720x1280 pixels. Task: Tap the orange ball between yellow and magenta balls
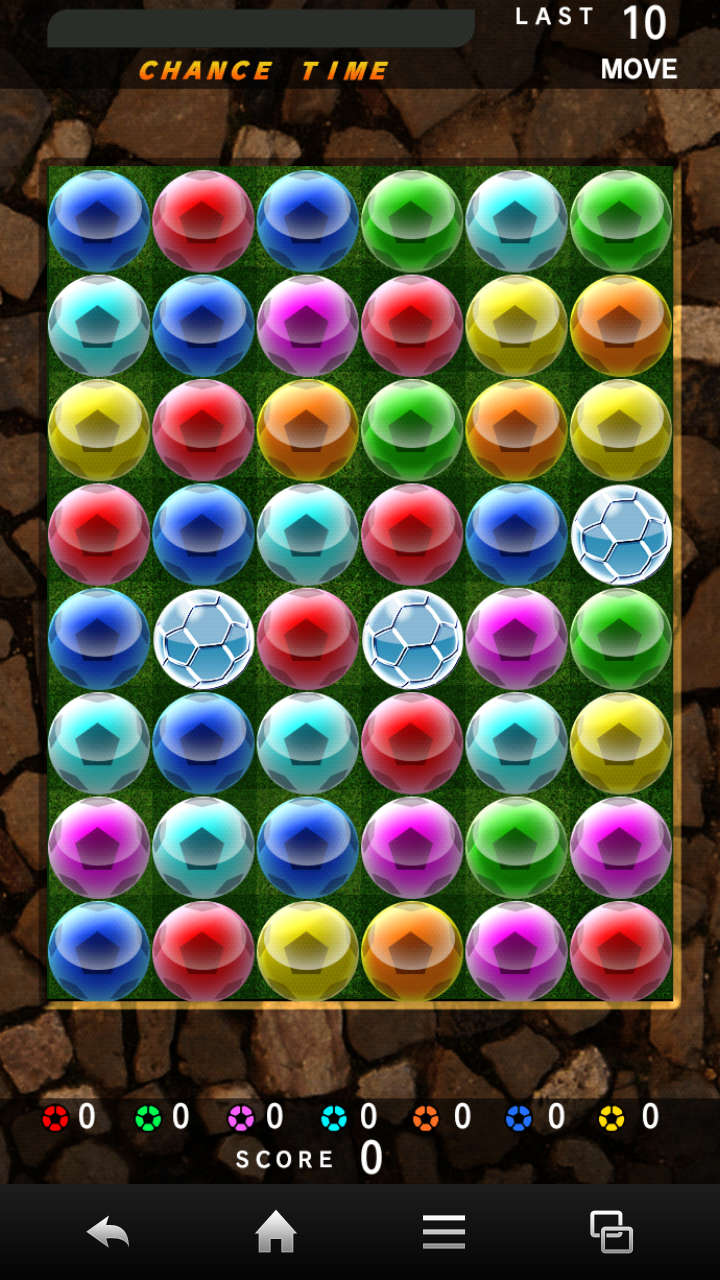(x=412, y=951)
